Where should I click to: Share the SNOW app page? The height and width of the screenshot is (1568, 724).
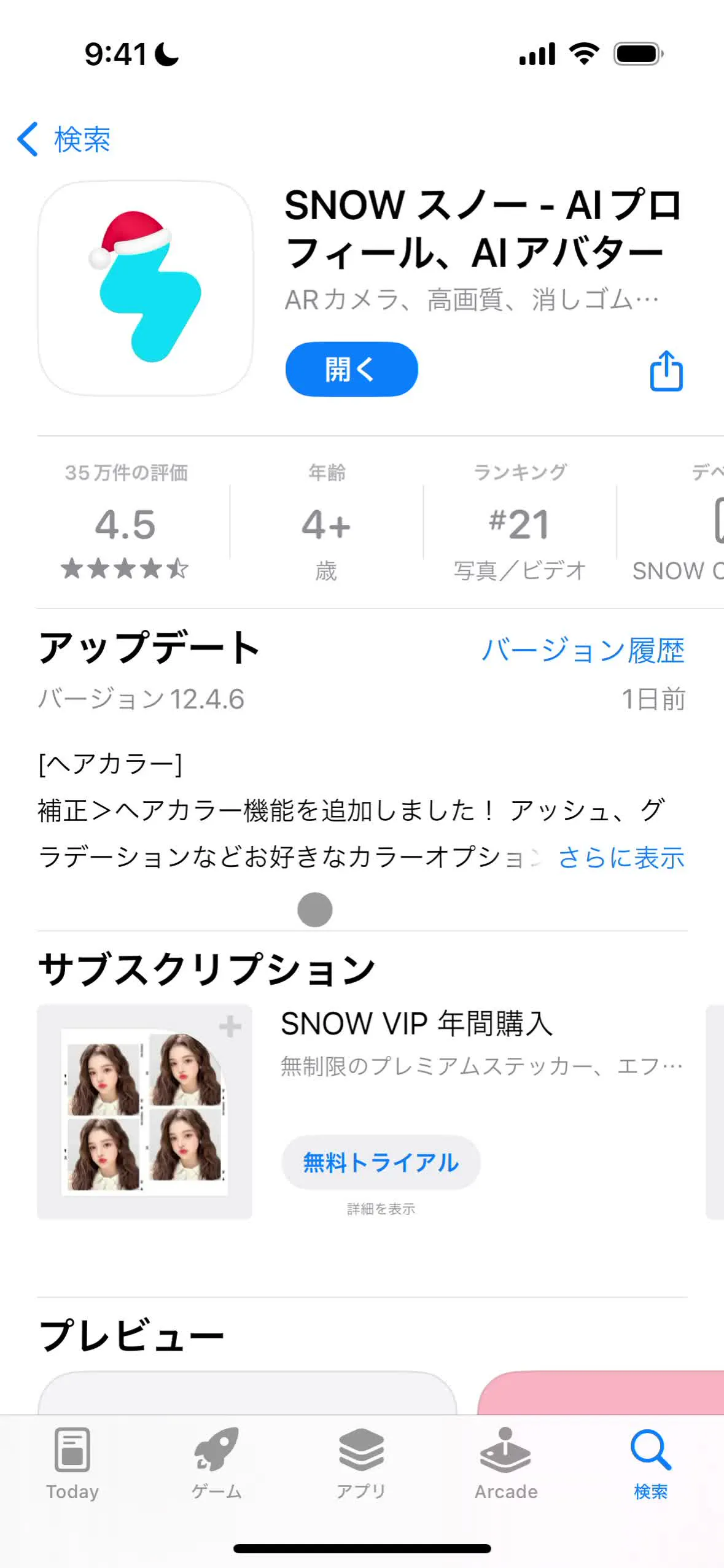pos(666,370)
